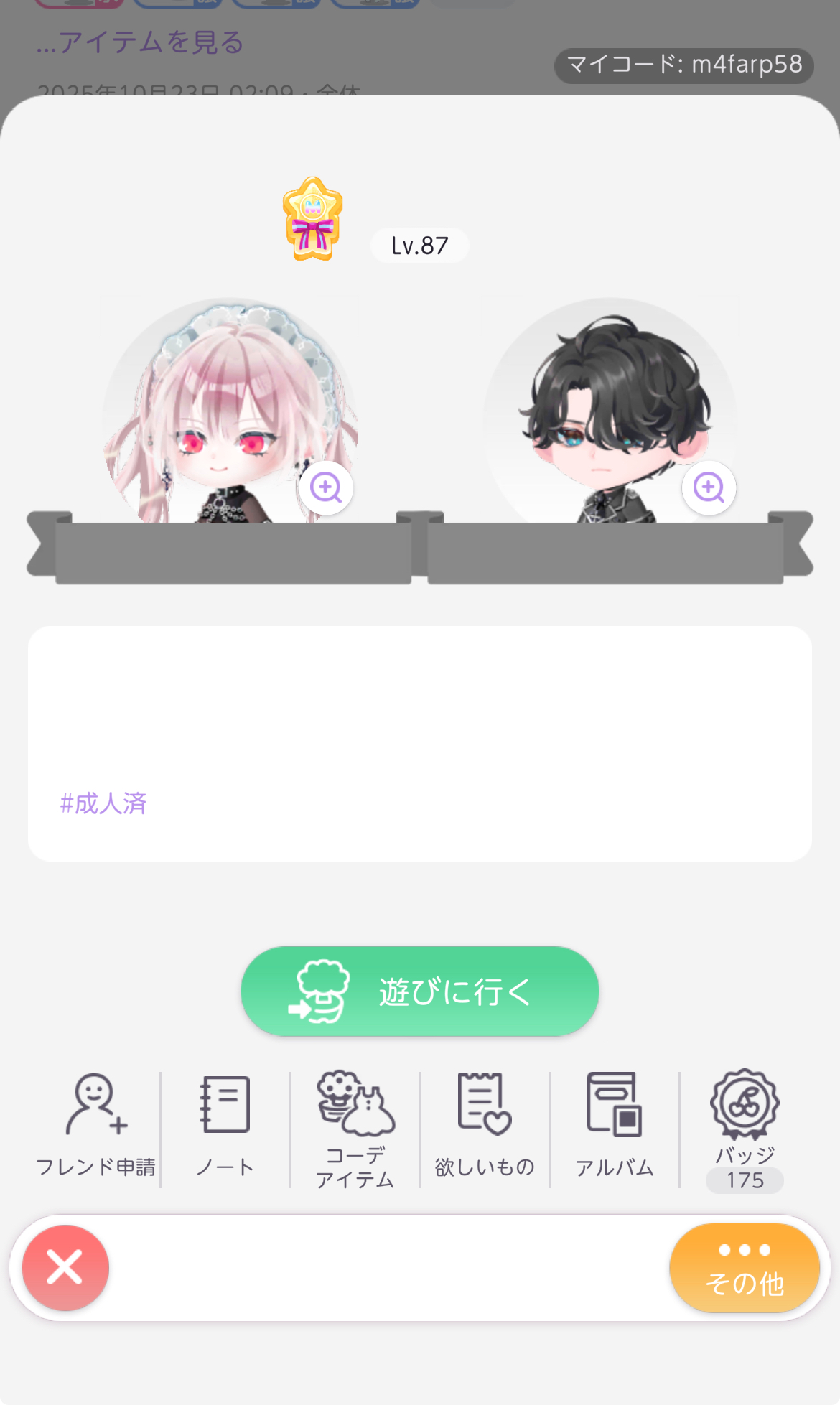Screen dimensions: 840x1405
Task: Zoom in on the pink-haired avatar
Action: 326,488
